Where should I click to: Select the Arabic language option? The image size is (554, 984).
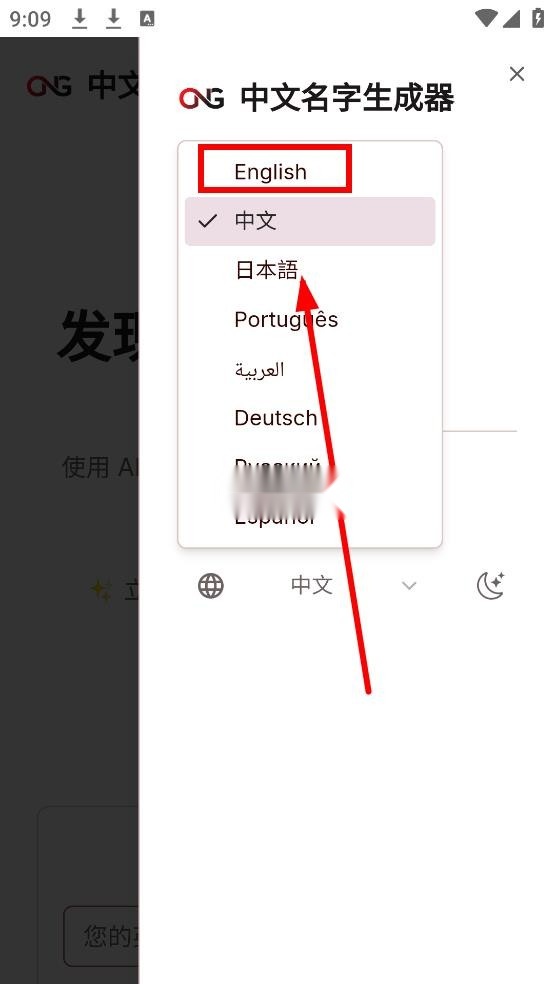coord(309,369)
